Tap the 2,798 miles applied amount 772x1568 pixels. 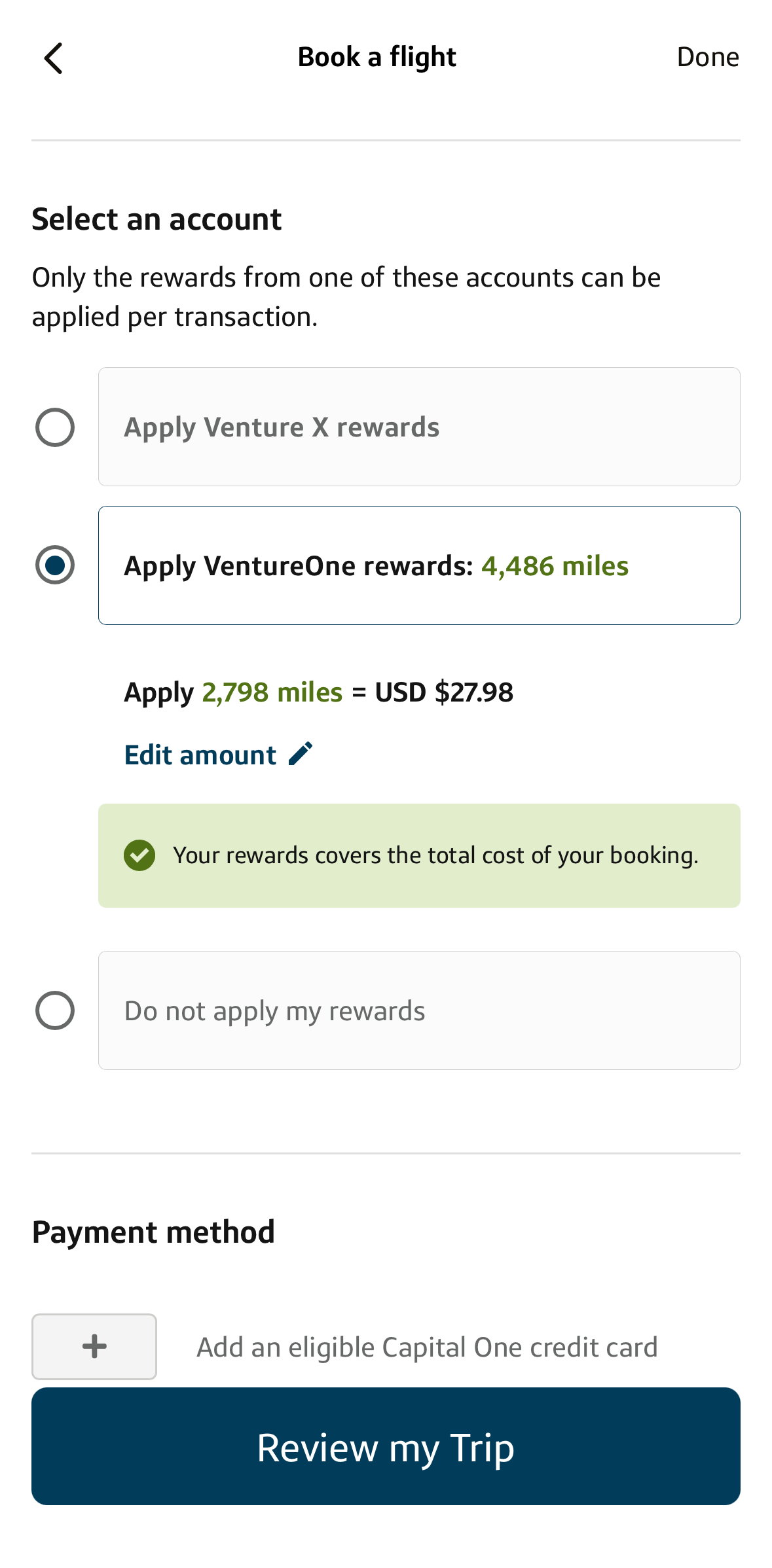click(270, 692)
